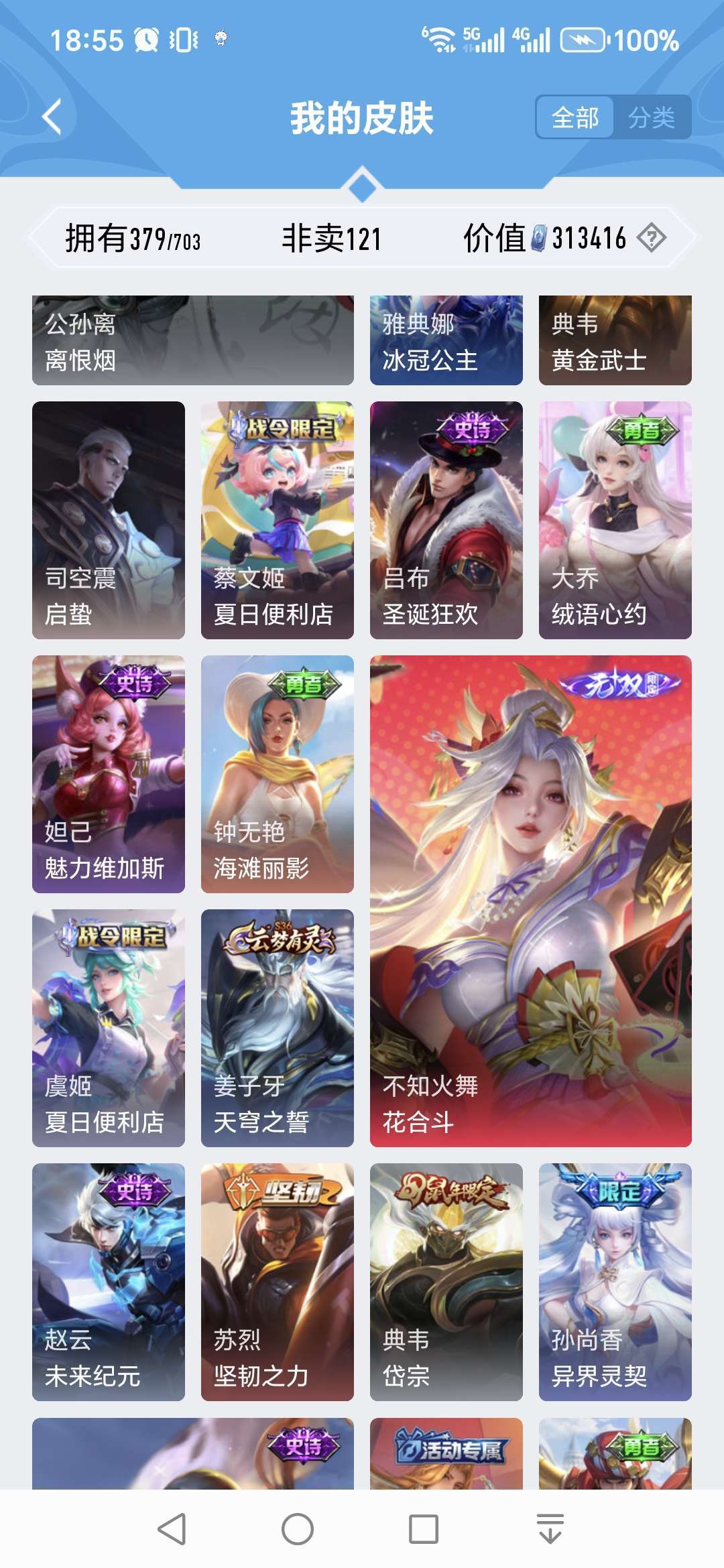Viewport: 724px width, 1568px height.
Task: View 司空震 启蛰 skin
Action: tap(109, 519)
